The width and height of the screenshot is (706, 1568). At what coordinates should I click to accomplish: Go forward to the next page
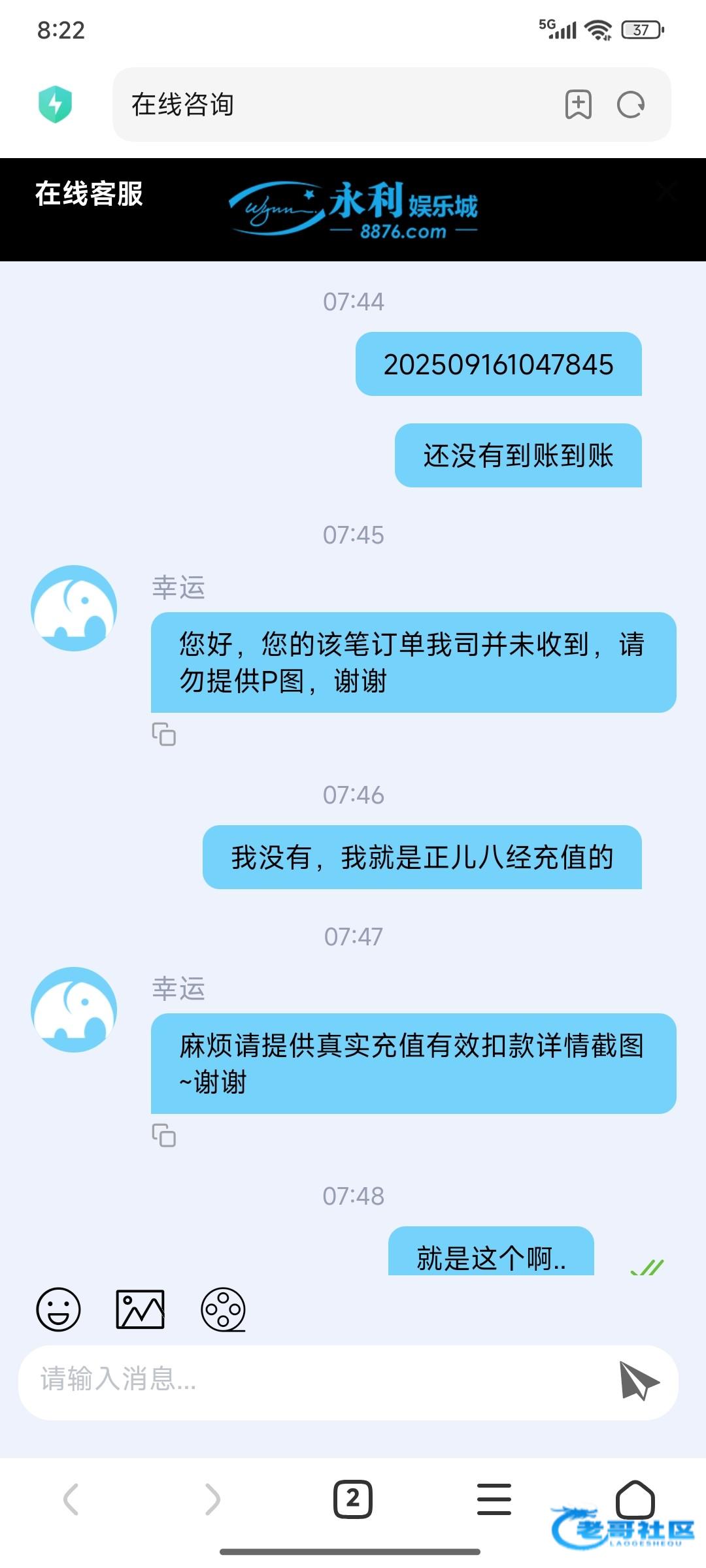pyautogui.click(x=212, y=1499)
